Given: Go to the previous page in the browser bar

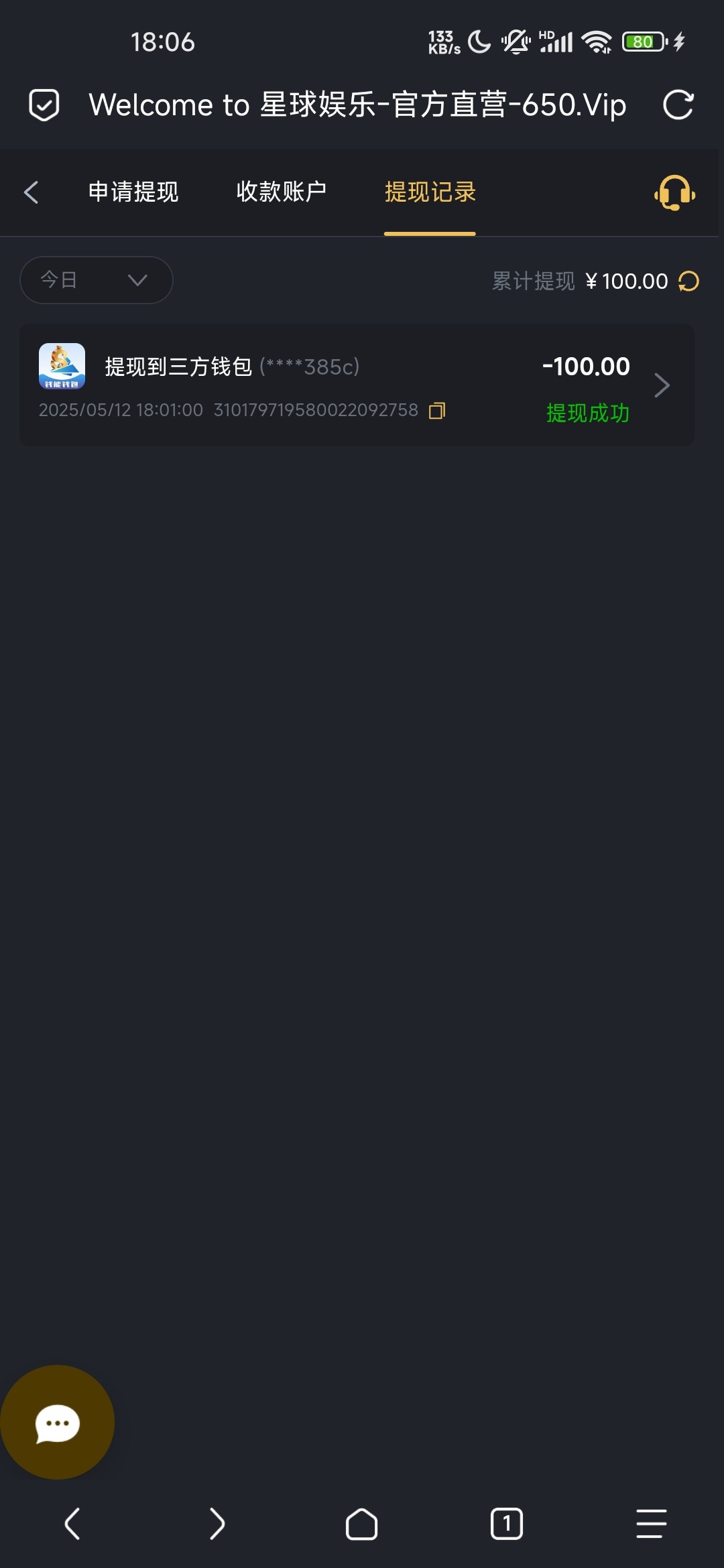Looking at the screenshot, I should point(72,1524).
